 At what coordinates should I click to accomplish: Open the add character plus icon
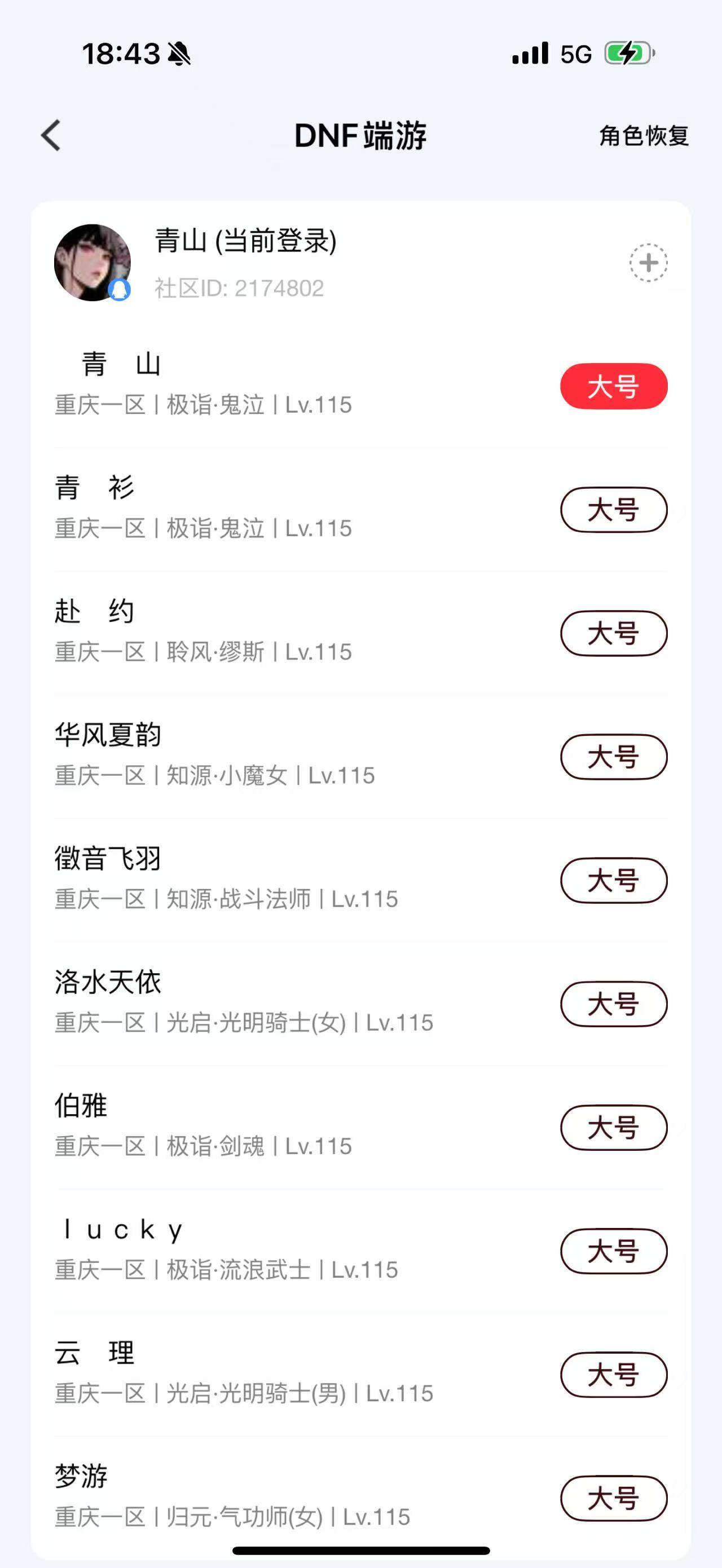coord(648,262)
